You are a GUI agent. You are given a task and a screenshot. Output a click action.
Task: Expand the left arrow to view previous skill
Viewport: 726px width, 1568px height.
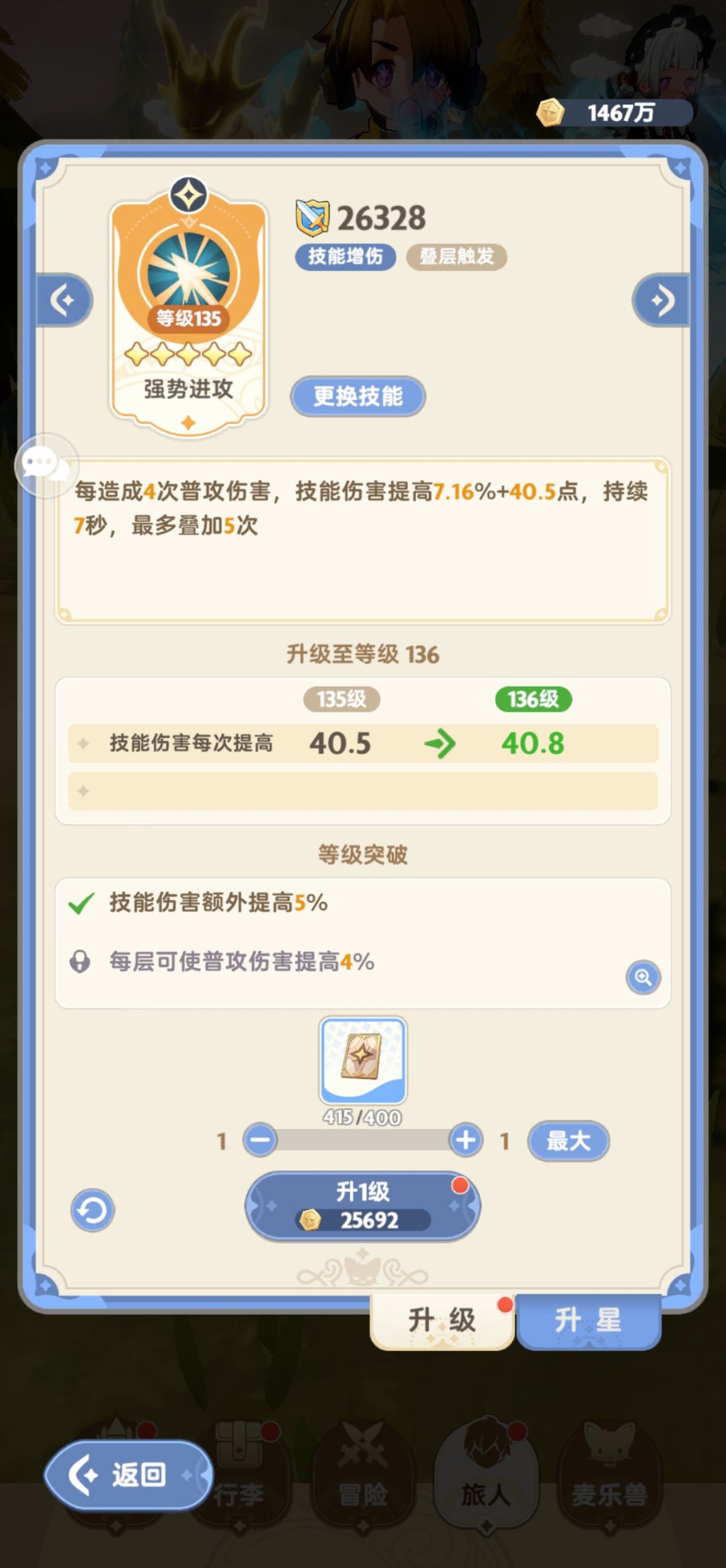[65, 300]
